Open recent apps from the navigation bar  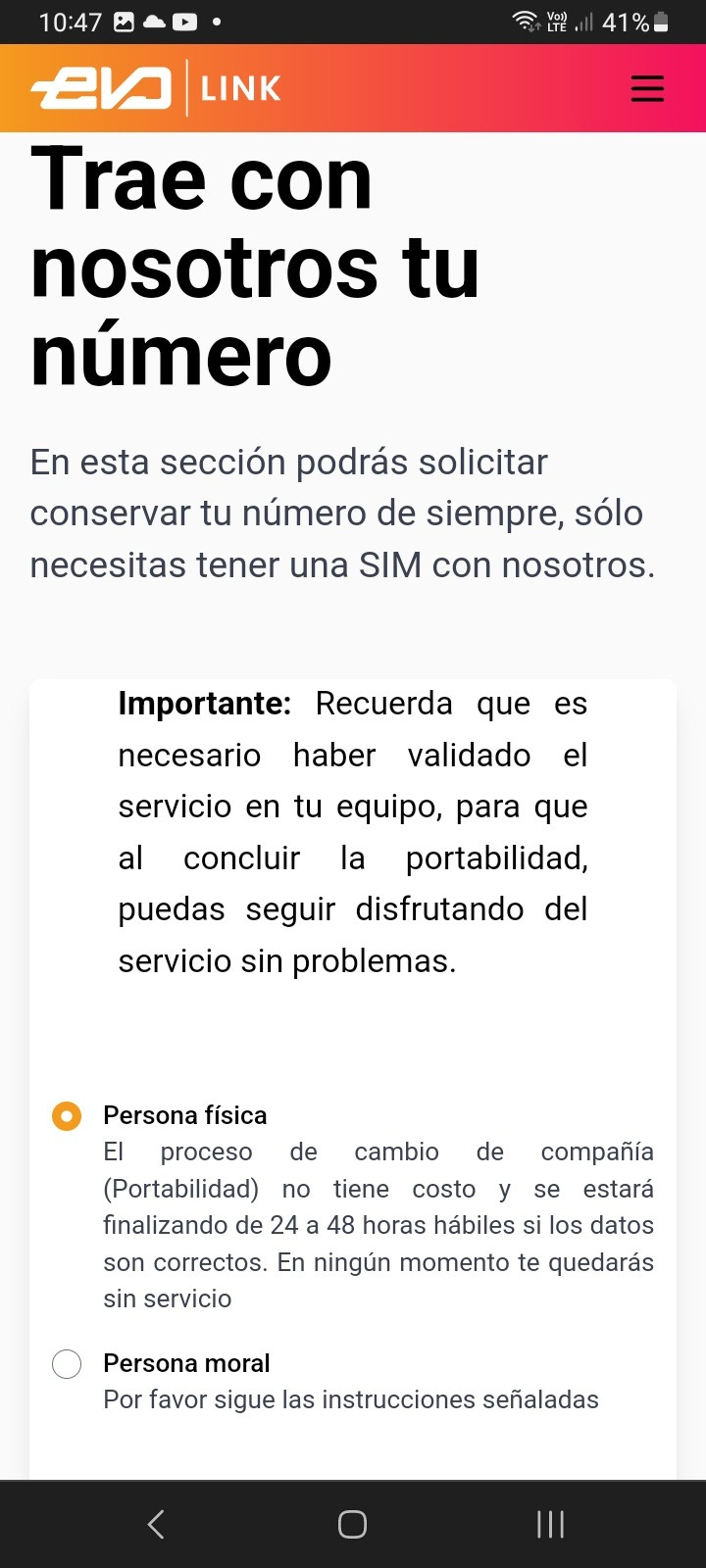coord(550,1524)
